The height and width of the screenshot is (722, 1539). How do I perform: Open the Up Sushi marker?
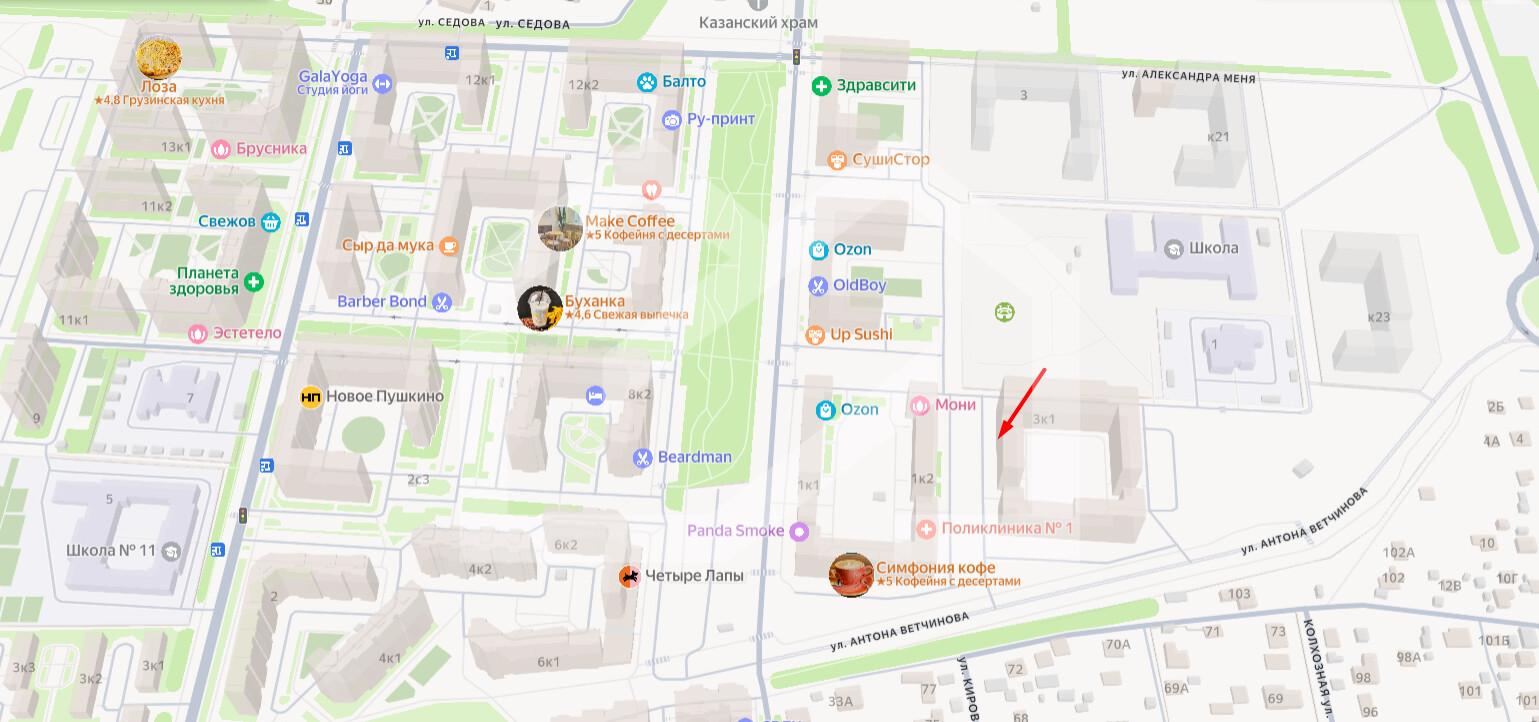(817, 335)
